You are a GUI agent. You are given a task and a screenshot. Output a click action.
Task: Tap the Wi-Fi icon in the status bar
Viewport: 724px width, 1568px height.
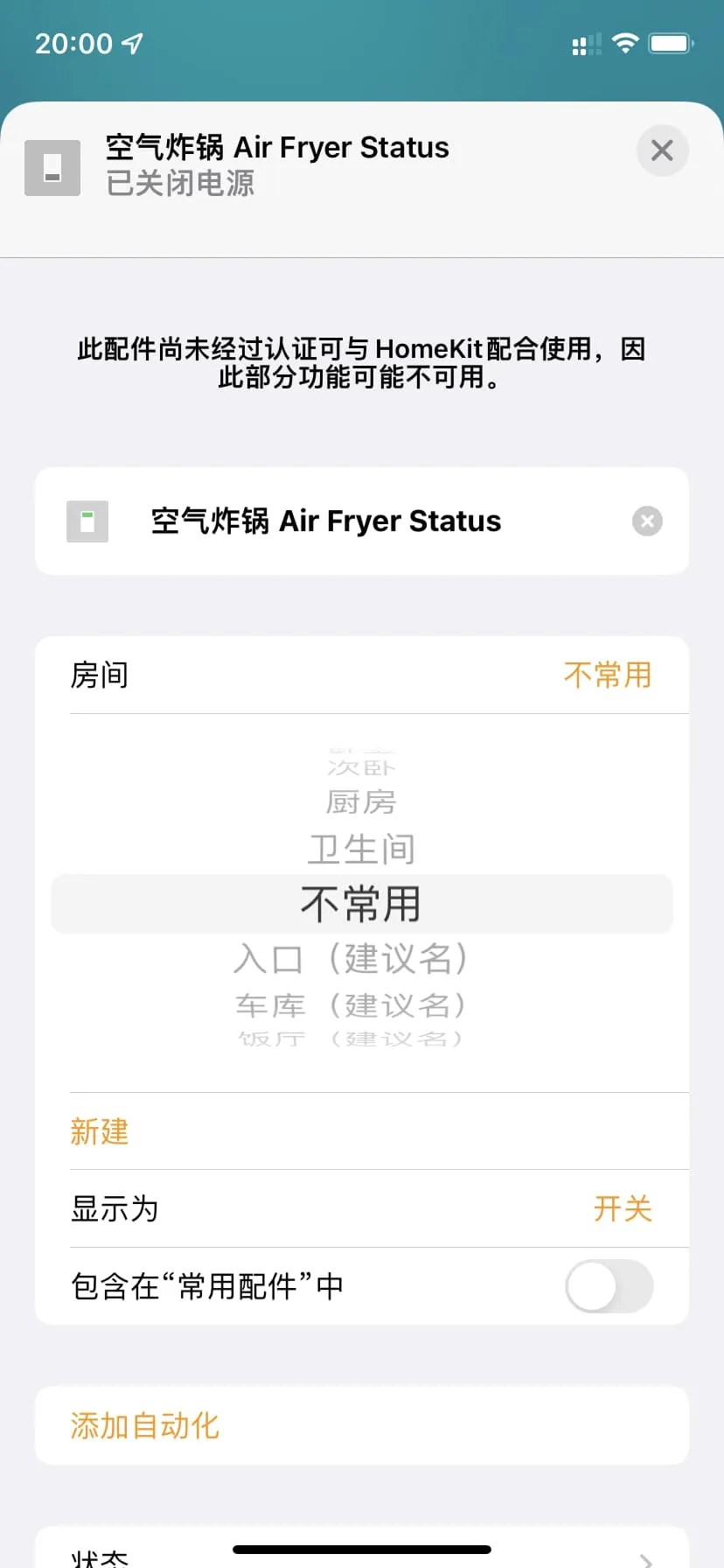tap(626, 42)
